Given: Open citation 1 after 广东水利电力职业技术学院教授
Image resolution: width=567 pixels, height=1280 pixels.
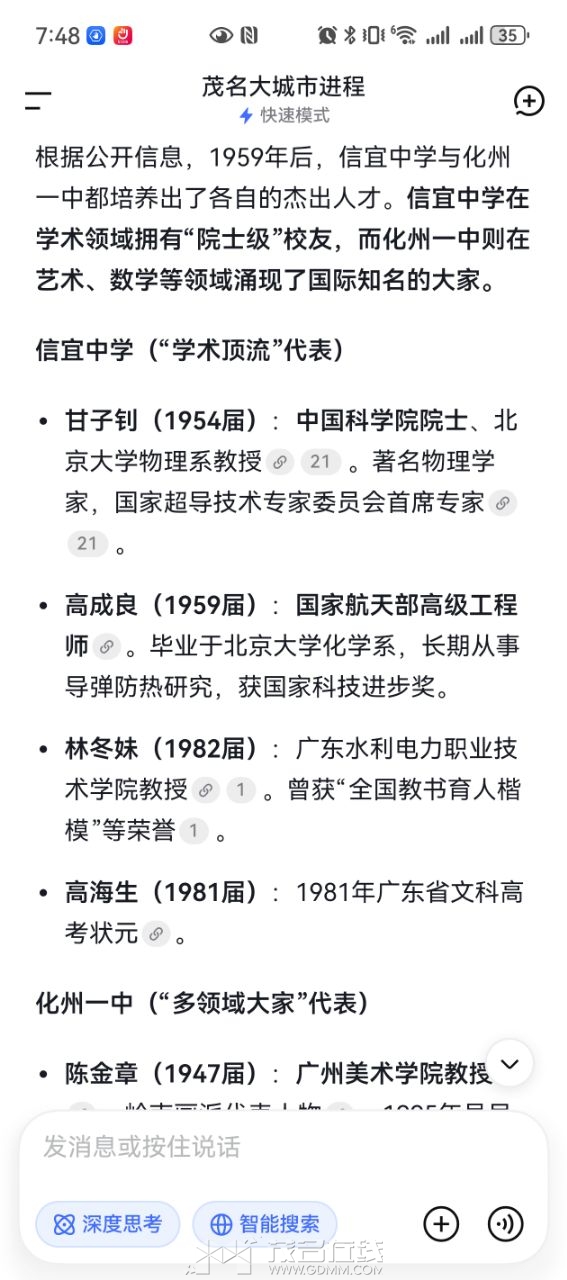Looking at the screenshot, I should tap(240, 790).
